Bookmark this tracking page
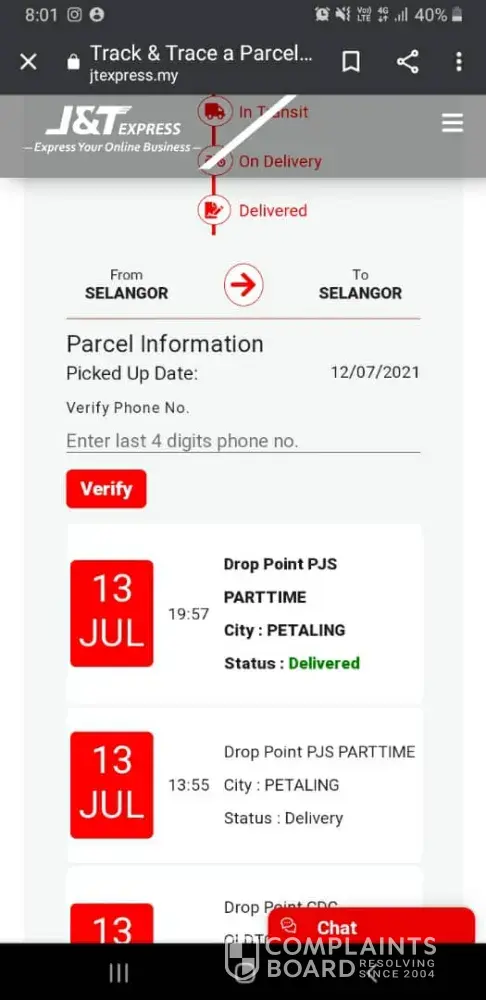Viewport: 486px width, 1000px height. pyautogui.click(x=351, y=62)
